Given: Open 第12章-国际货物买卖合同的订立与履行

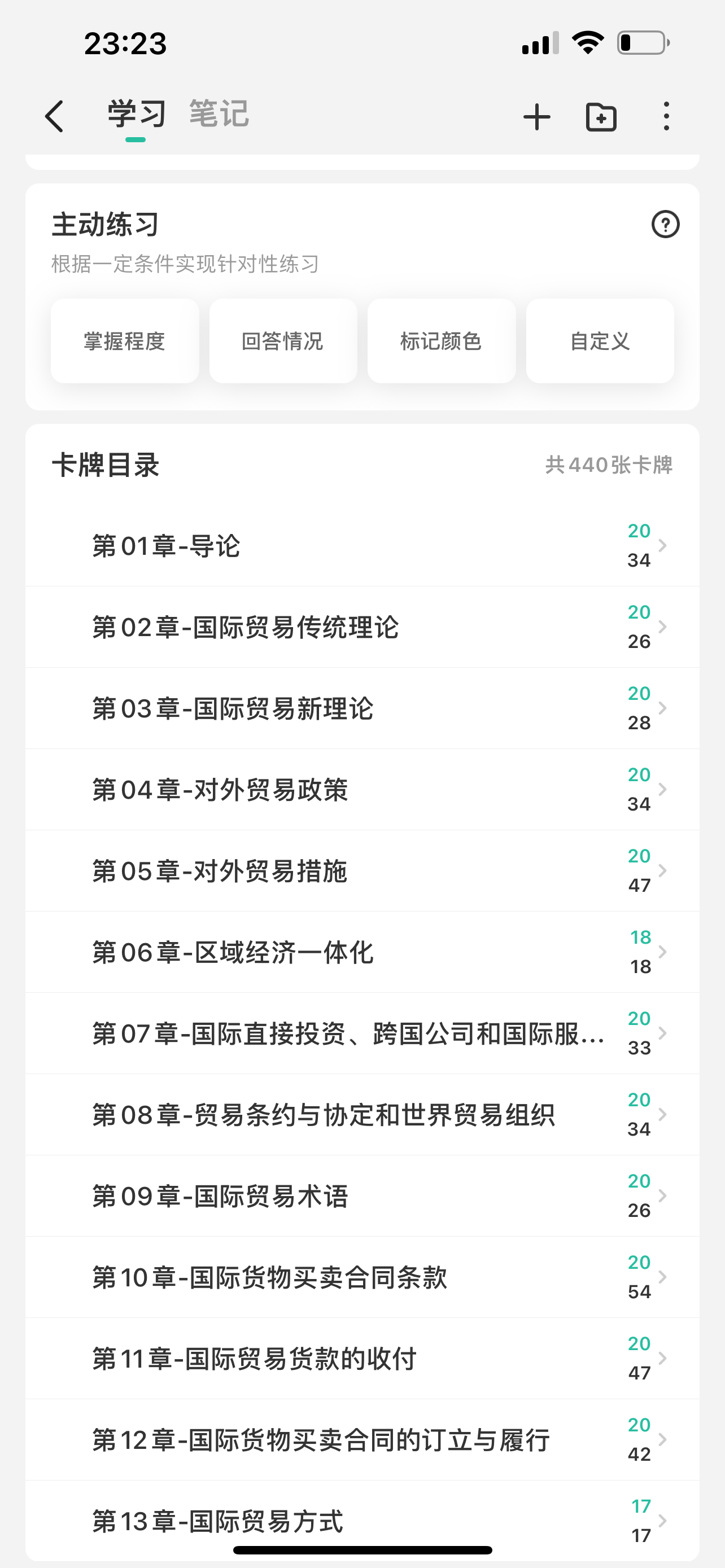Looking at the screenshot, I should pos(362,1439).
